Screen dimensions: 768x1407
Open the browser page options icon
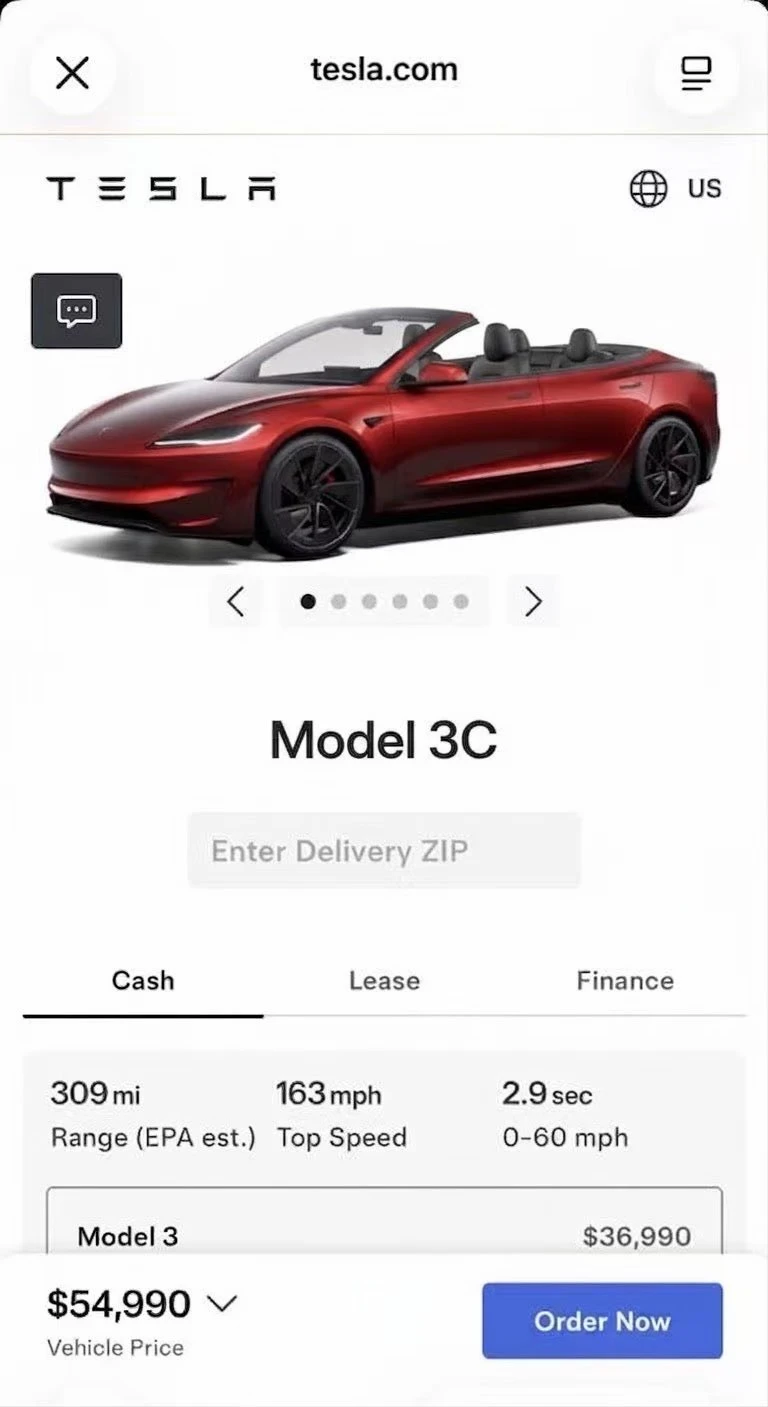pyautogui.click(x=696, y=72)
